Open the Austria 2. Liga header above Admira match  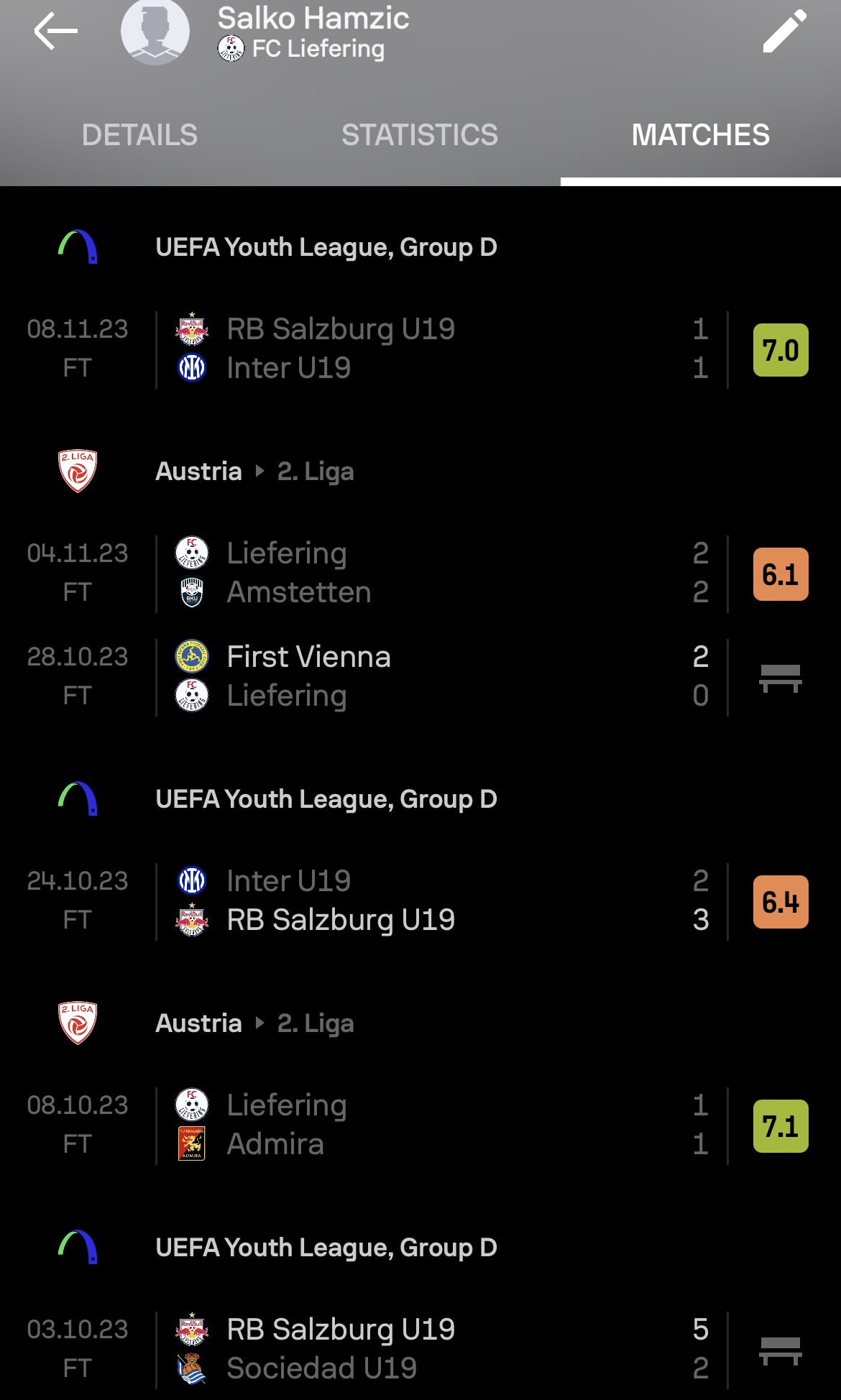[420, 1023]
